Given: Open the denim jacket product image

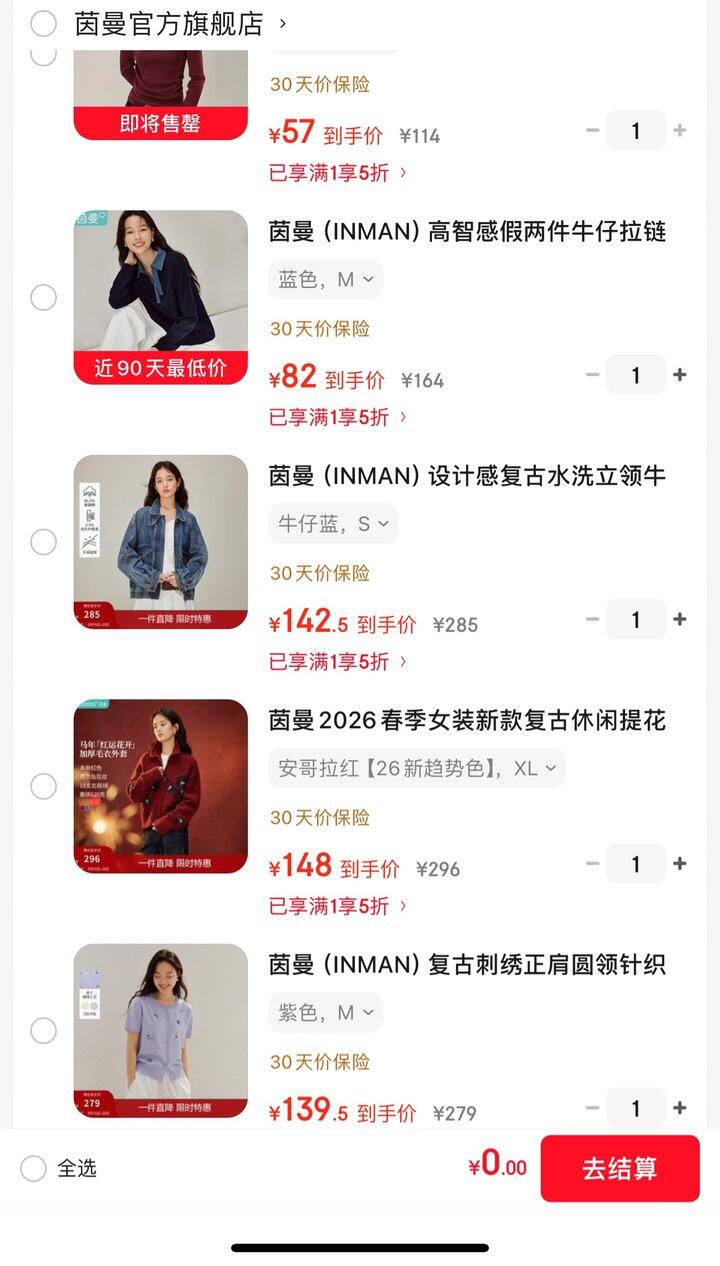Looking at the screenshot, I should 161,542.
